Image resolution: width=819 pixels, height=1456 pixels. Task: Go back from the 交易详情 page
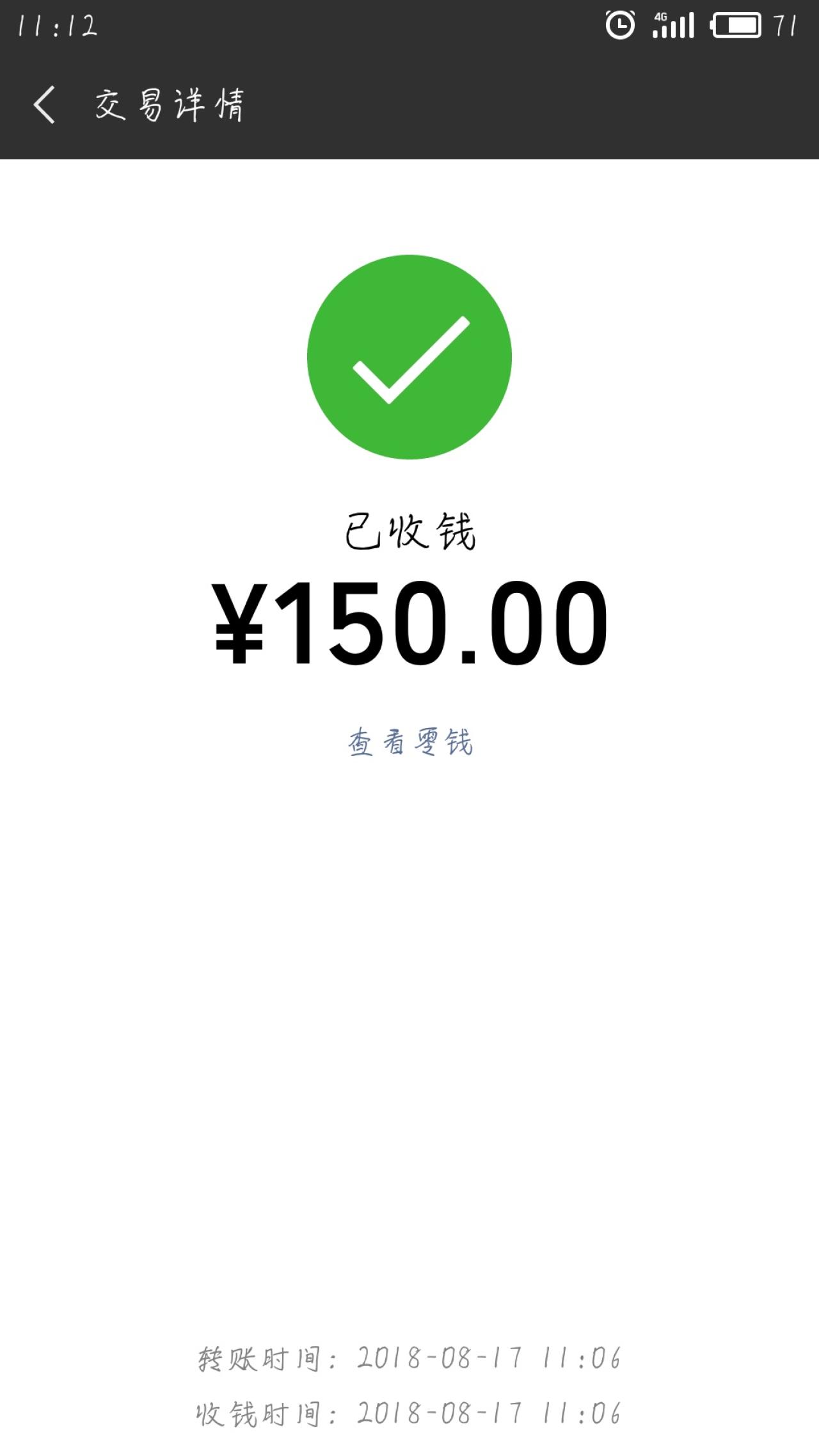45,105
